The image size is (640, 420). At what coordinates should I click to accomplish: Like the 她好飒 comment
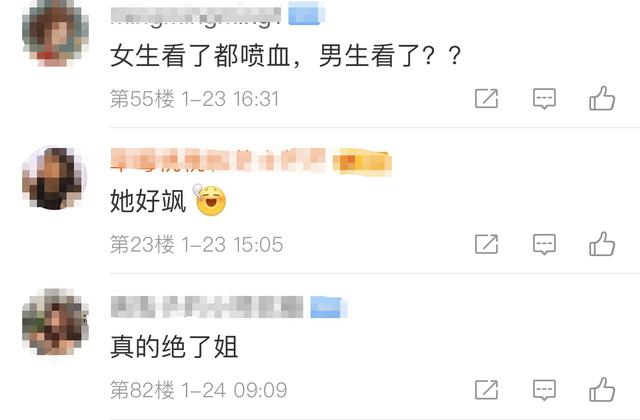coord(602,243)
